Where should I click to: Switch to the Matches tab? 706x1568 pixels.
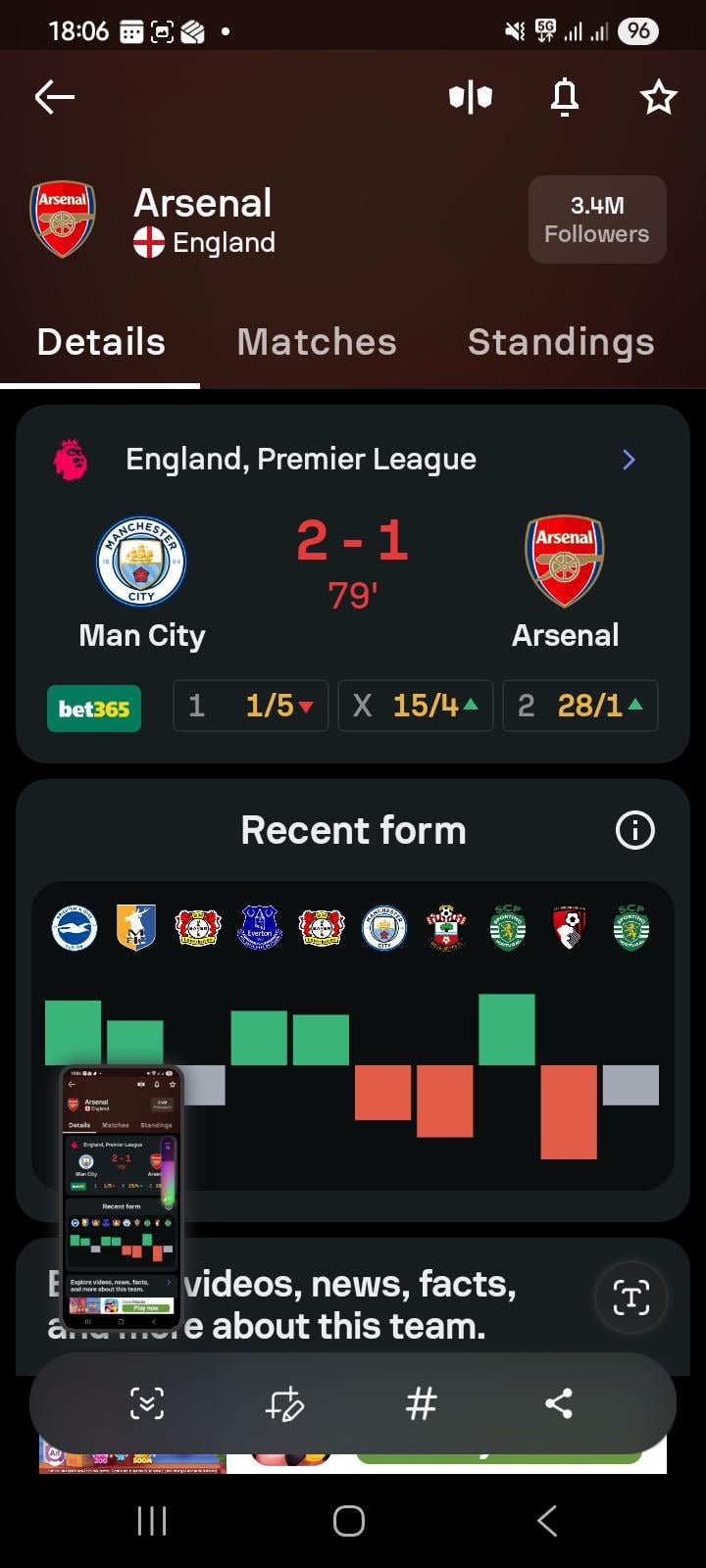(x=317, y=342)
